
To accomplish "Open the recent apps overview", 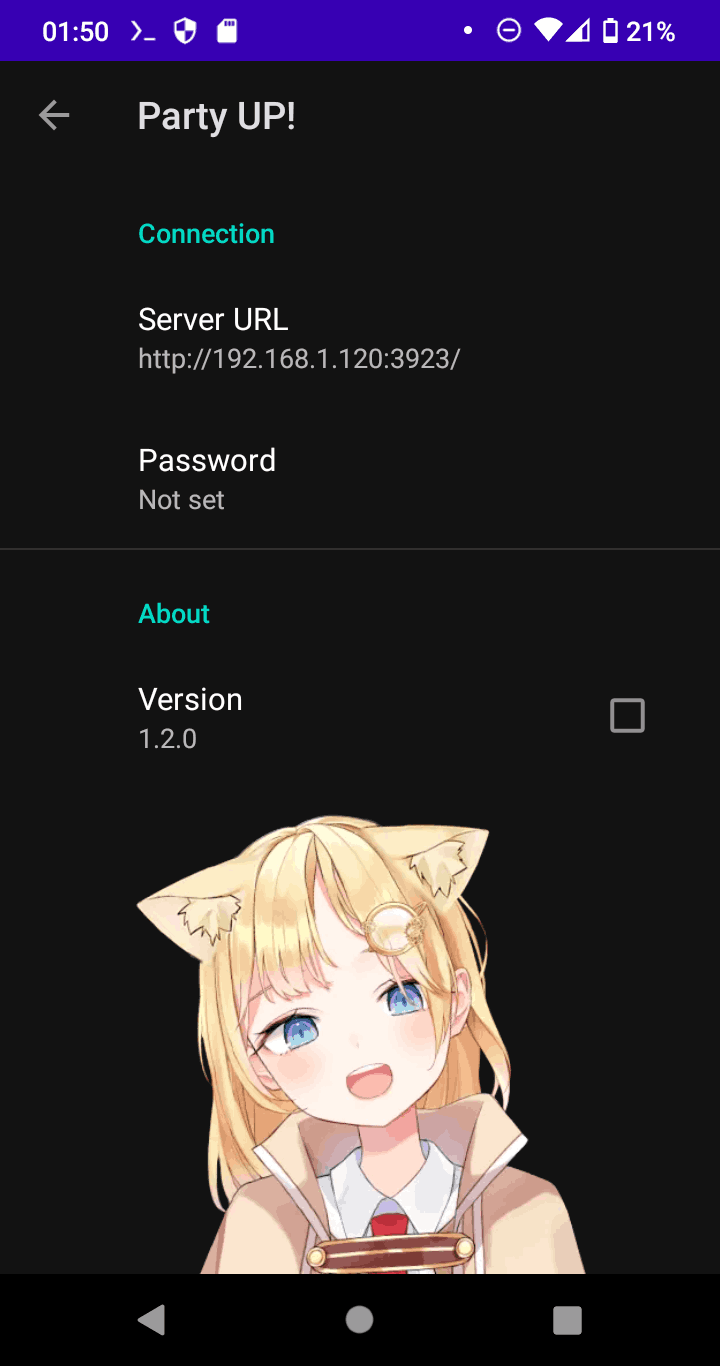I will [567, 1320].
